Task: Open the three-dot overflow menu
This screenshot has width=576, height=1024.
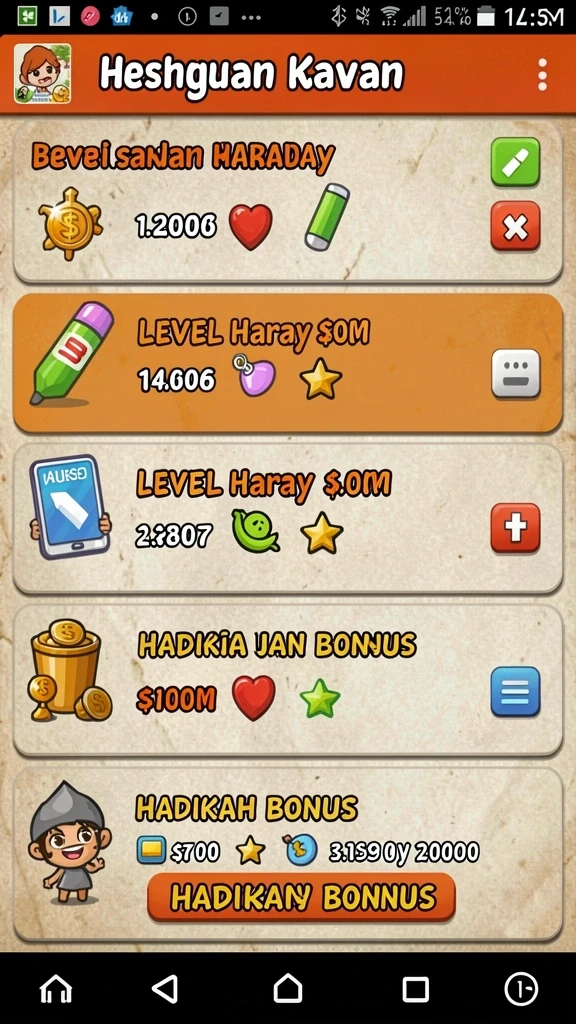Action: [542, 75]
